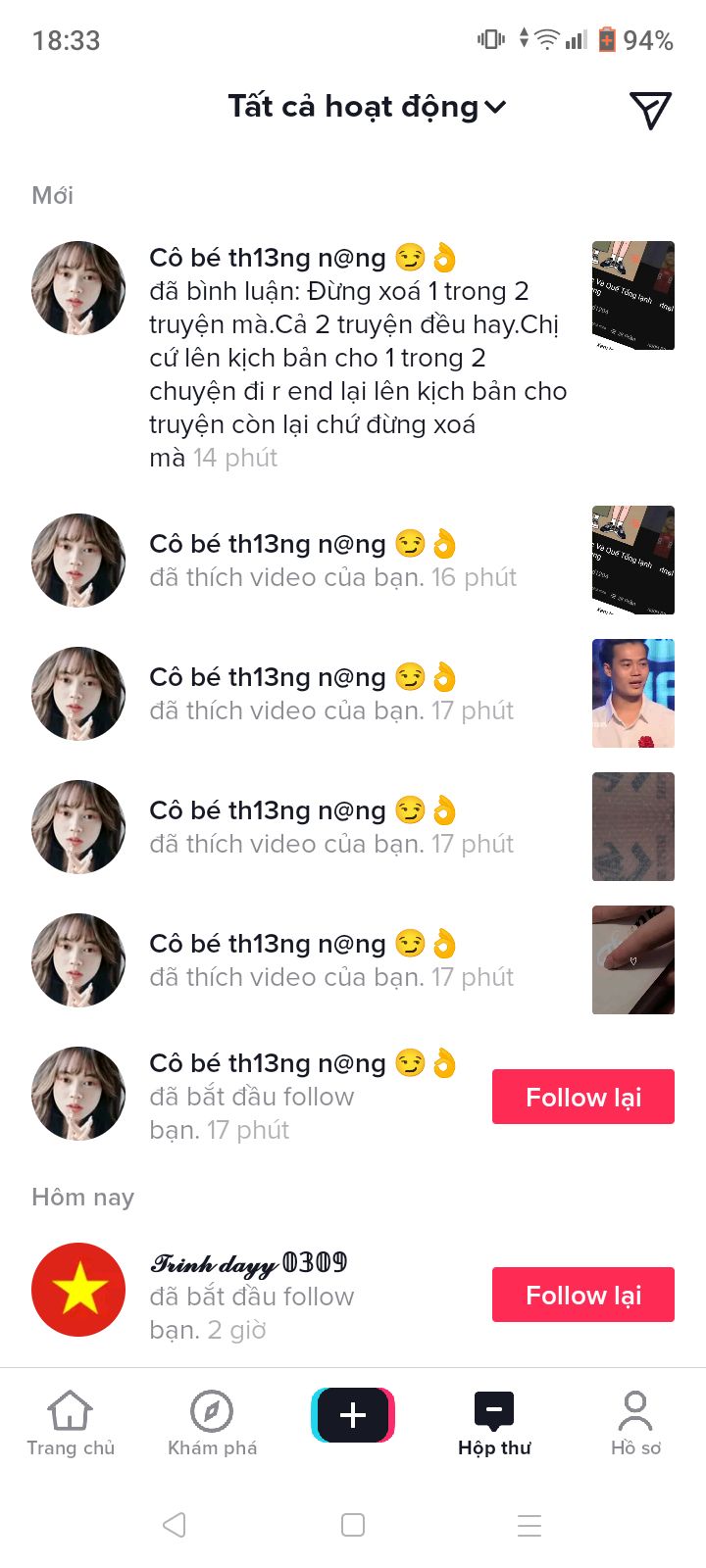
Task: Open the liked video with hand writing thumbnail
Action: [633, 959]
